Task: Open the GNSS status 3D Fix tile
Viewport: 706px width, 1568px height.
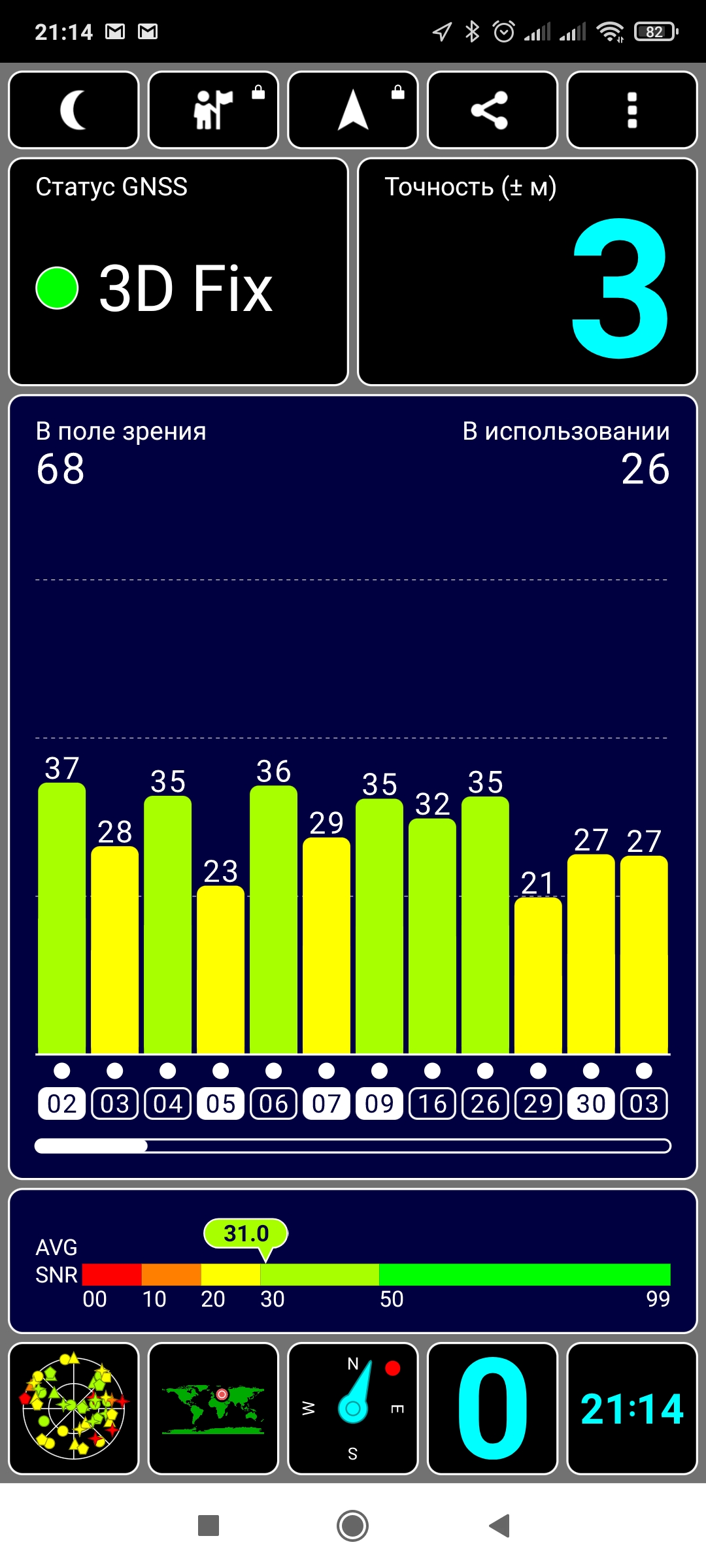Action: pyautogui.click(x=178, y=272)
